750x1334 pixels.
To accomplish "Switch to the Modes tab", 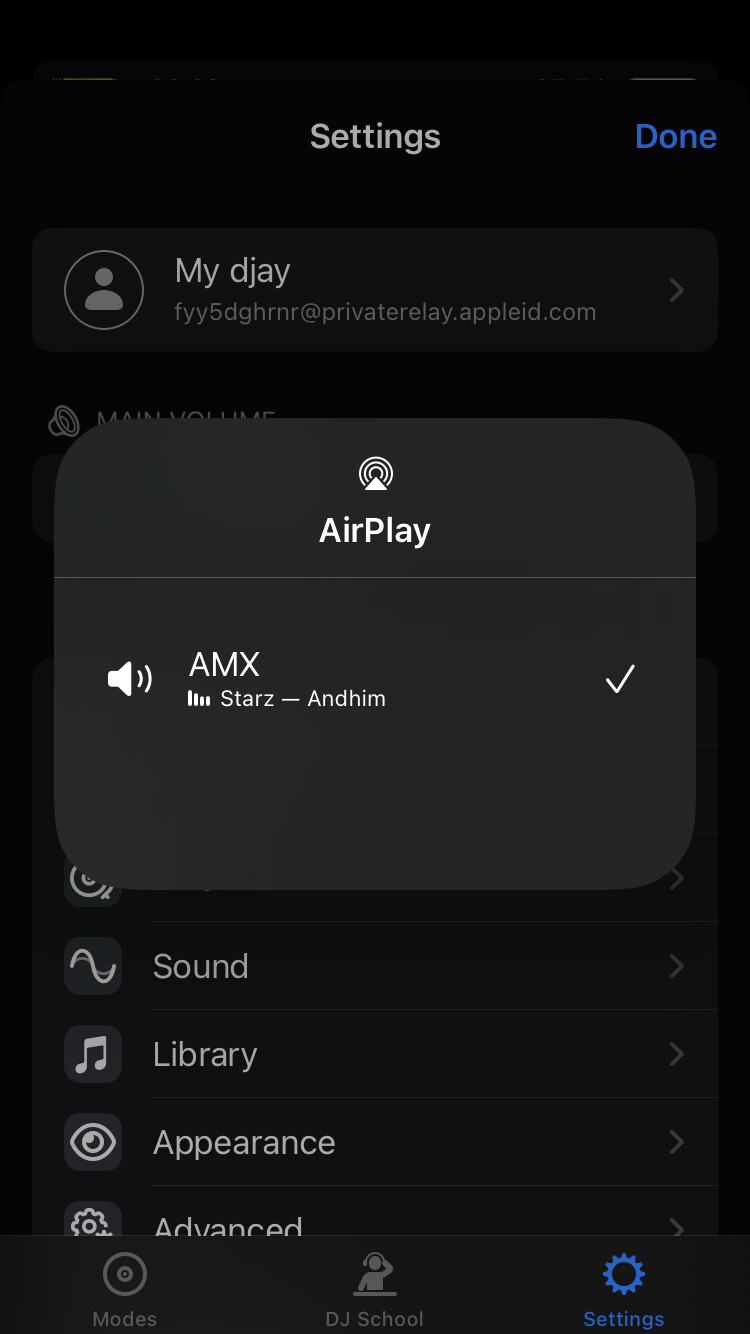I will (x=125, y=1289).
